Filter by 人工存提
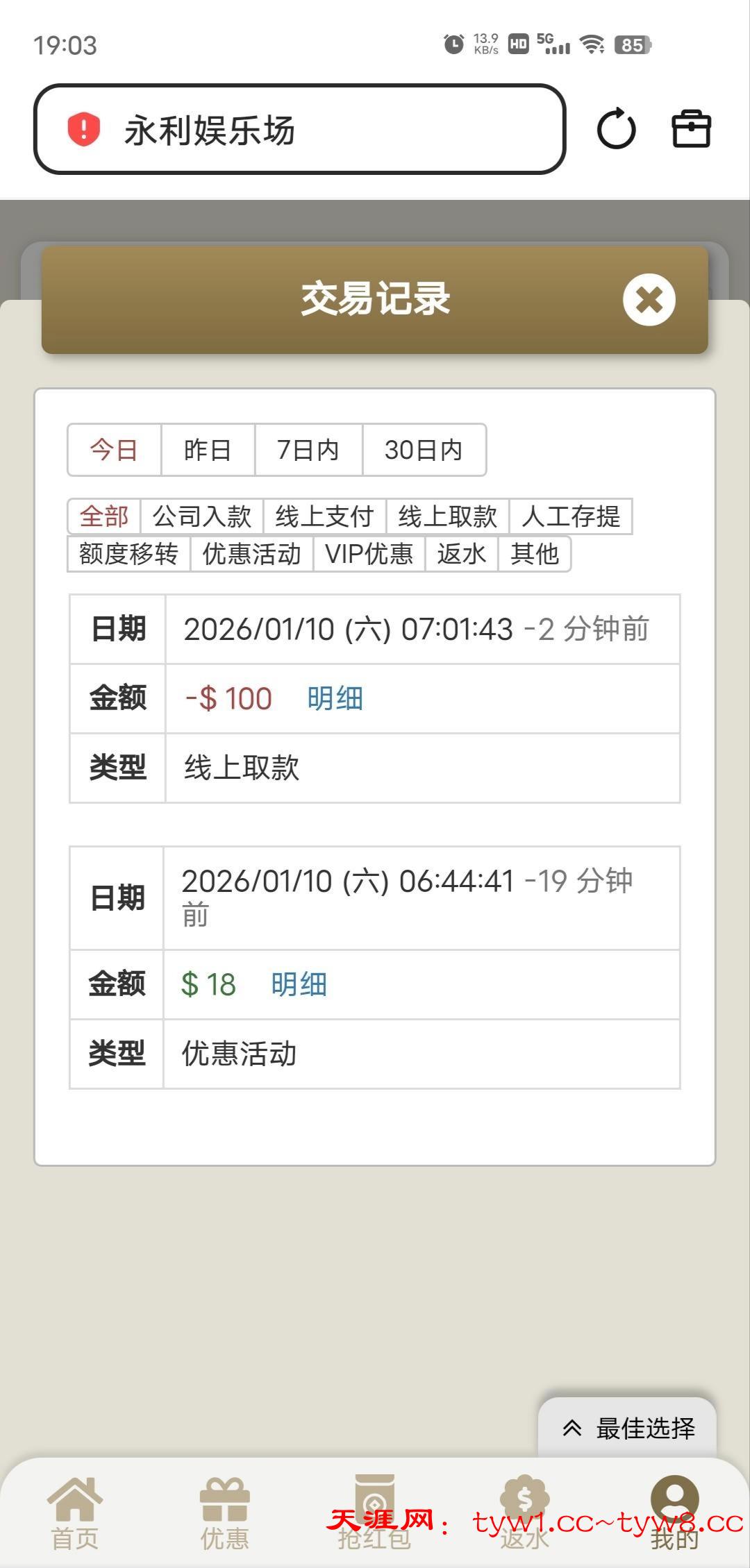This screenshot has height=1568, width=750. click(570, 516)
